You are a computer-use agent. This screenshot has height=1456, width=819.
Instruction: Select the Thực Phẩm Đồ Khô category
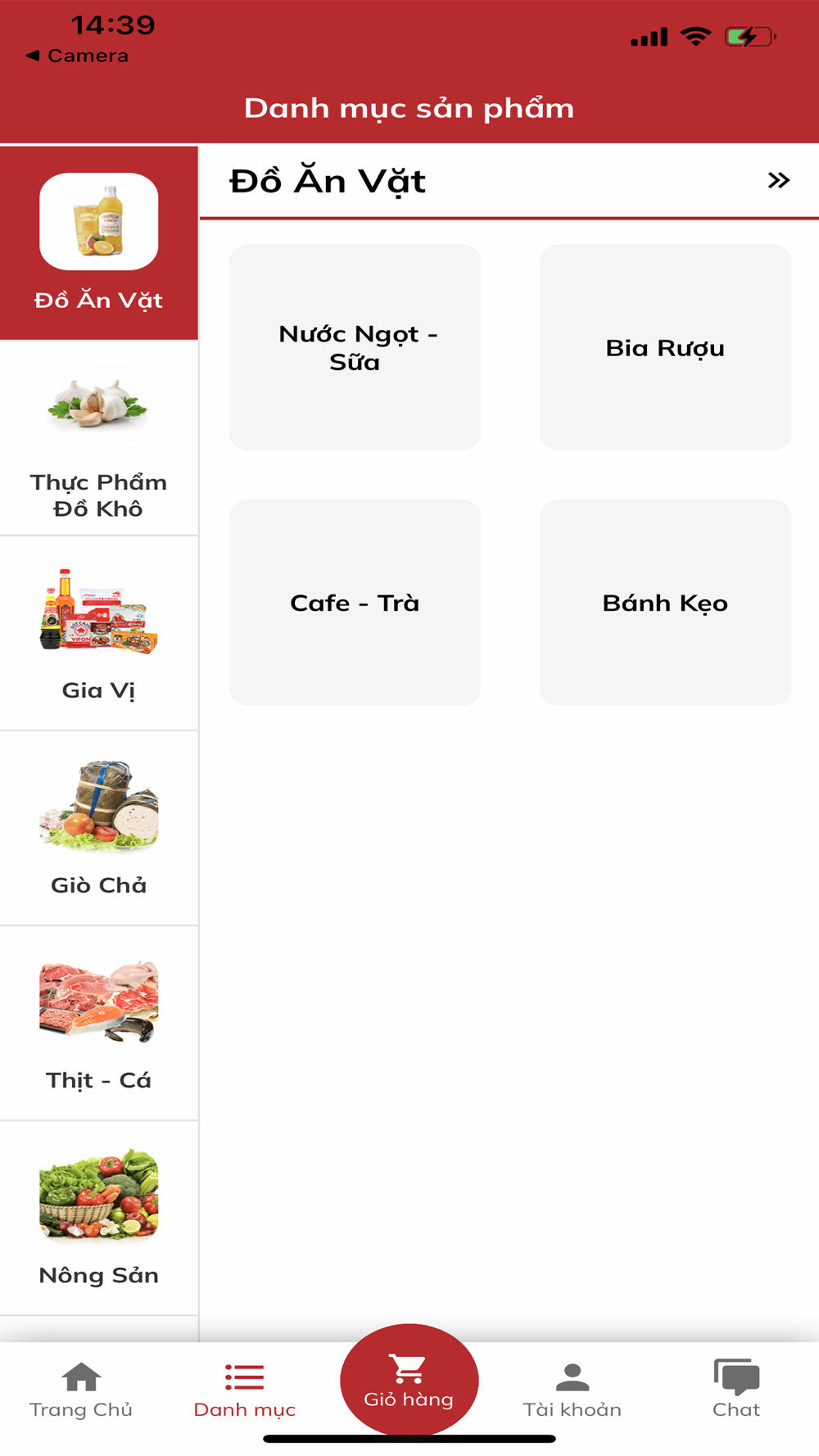point(99,438)
